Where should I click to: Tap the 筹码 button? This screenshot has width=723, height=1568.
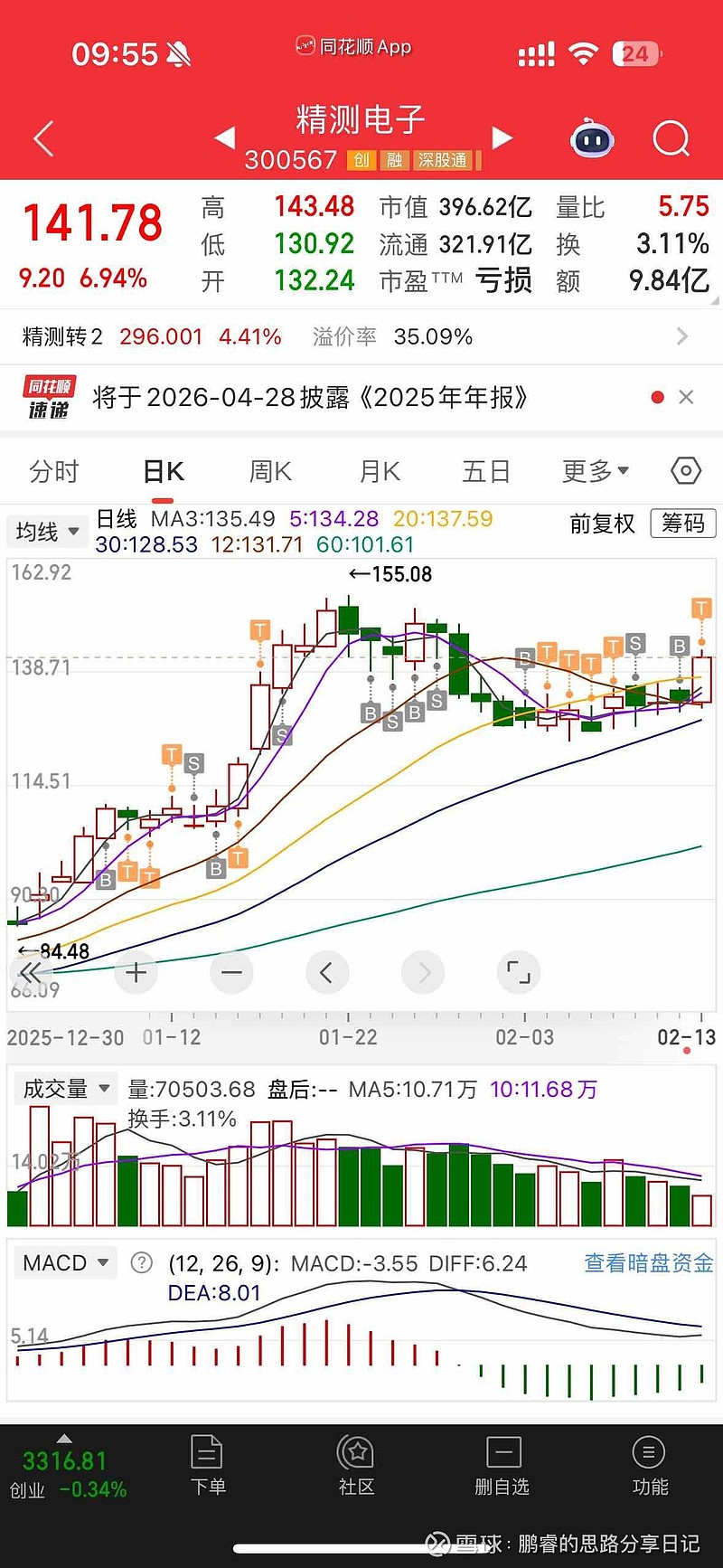click(x=683, y=524)
